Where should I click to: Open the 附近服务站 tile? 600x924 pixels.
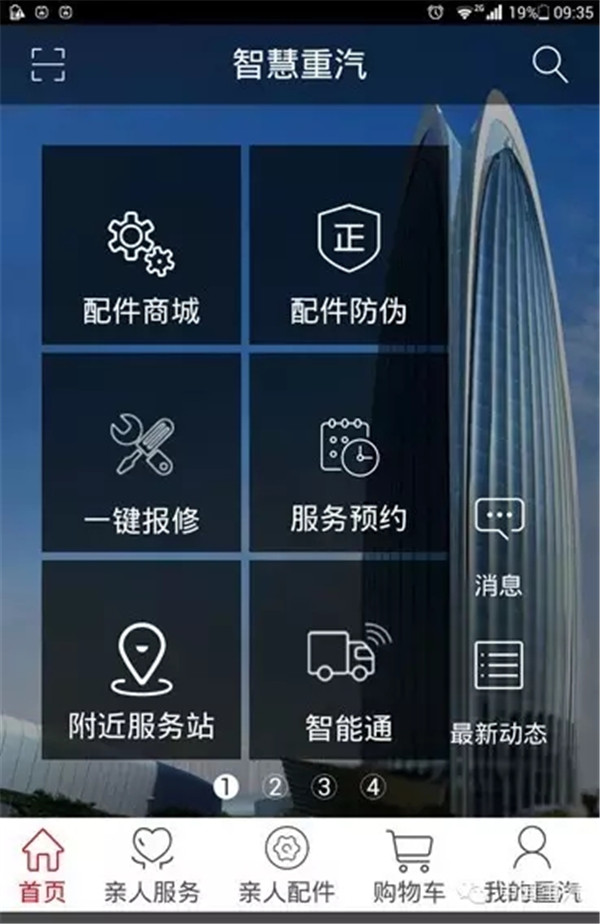tap(141, 660)
